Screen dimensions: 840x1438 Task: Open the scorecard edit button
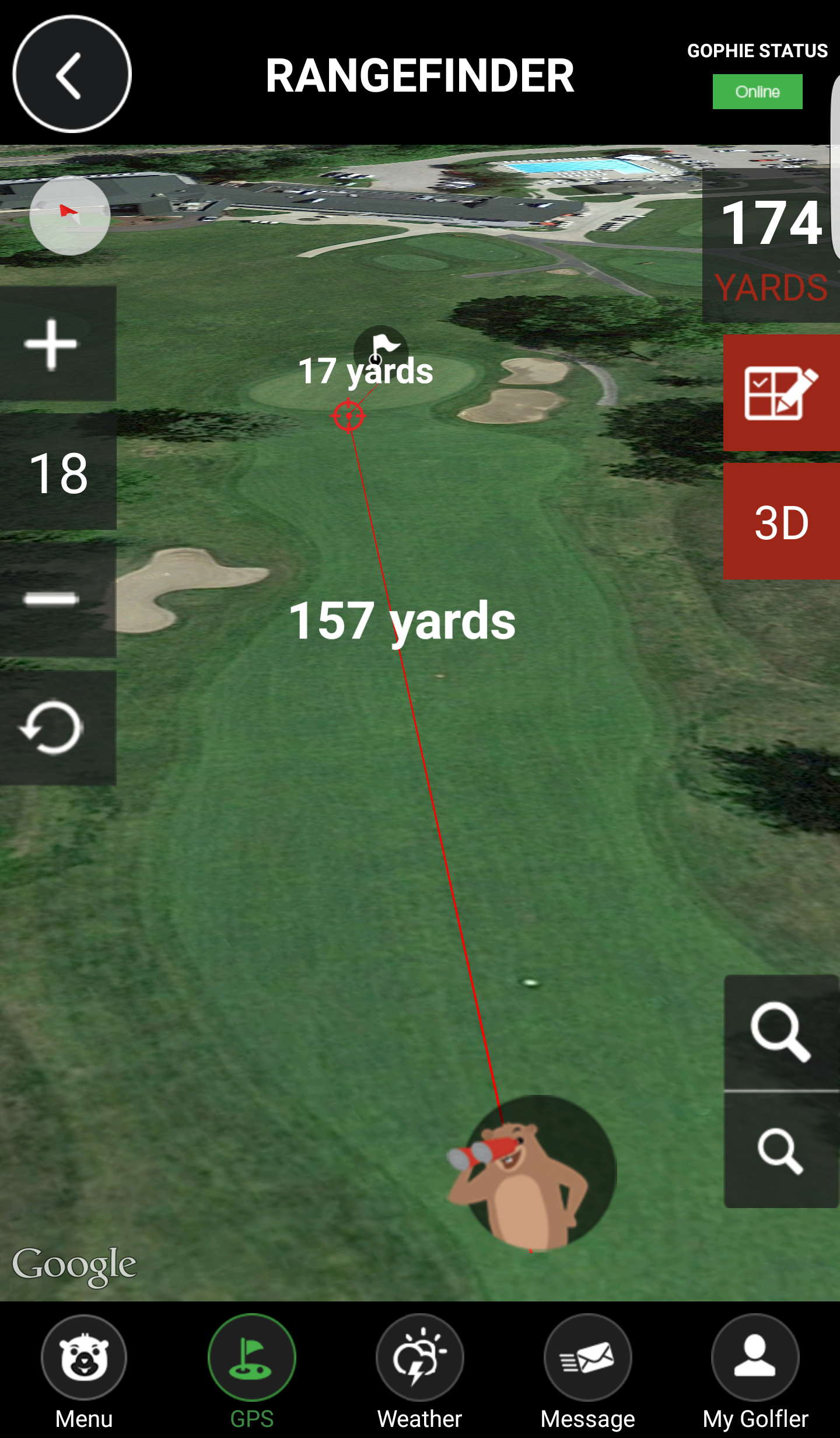click(x=780, y=393)
